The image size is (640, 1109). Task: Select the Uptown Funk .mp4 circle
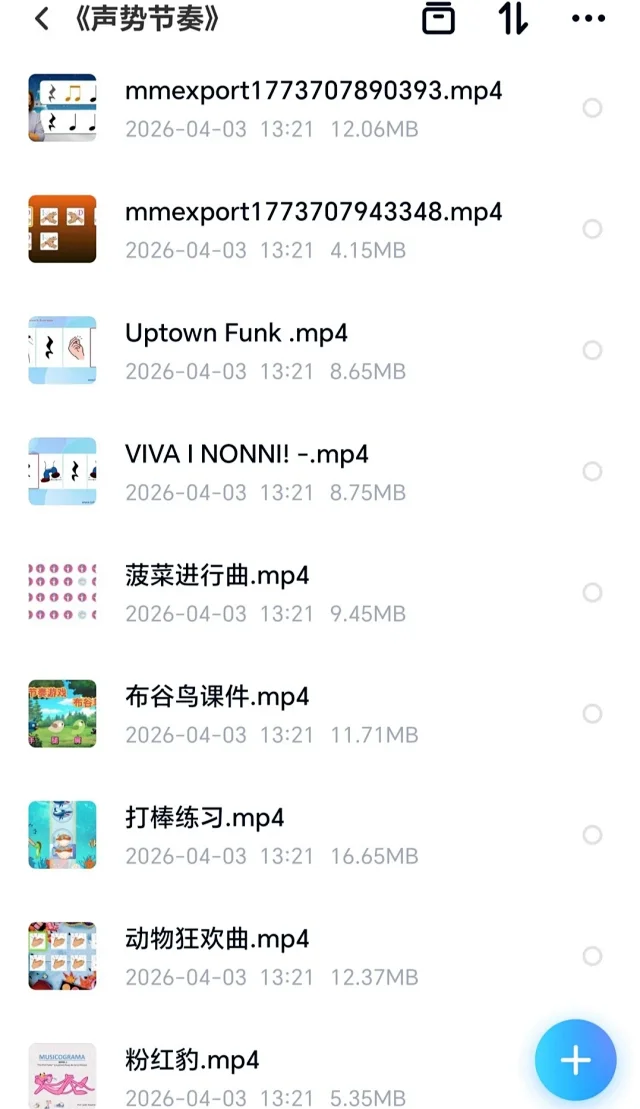coord(592,350)
